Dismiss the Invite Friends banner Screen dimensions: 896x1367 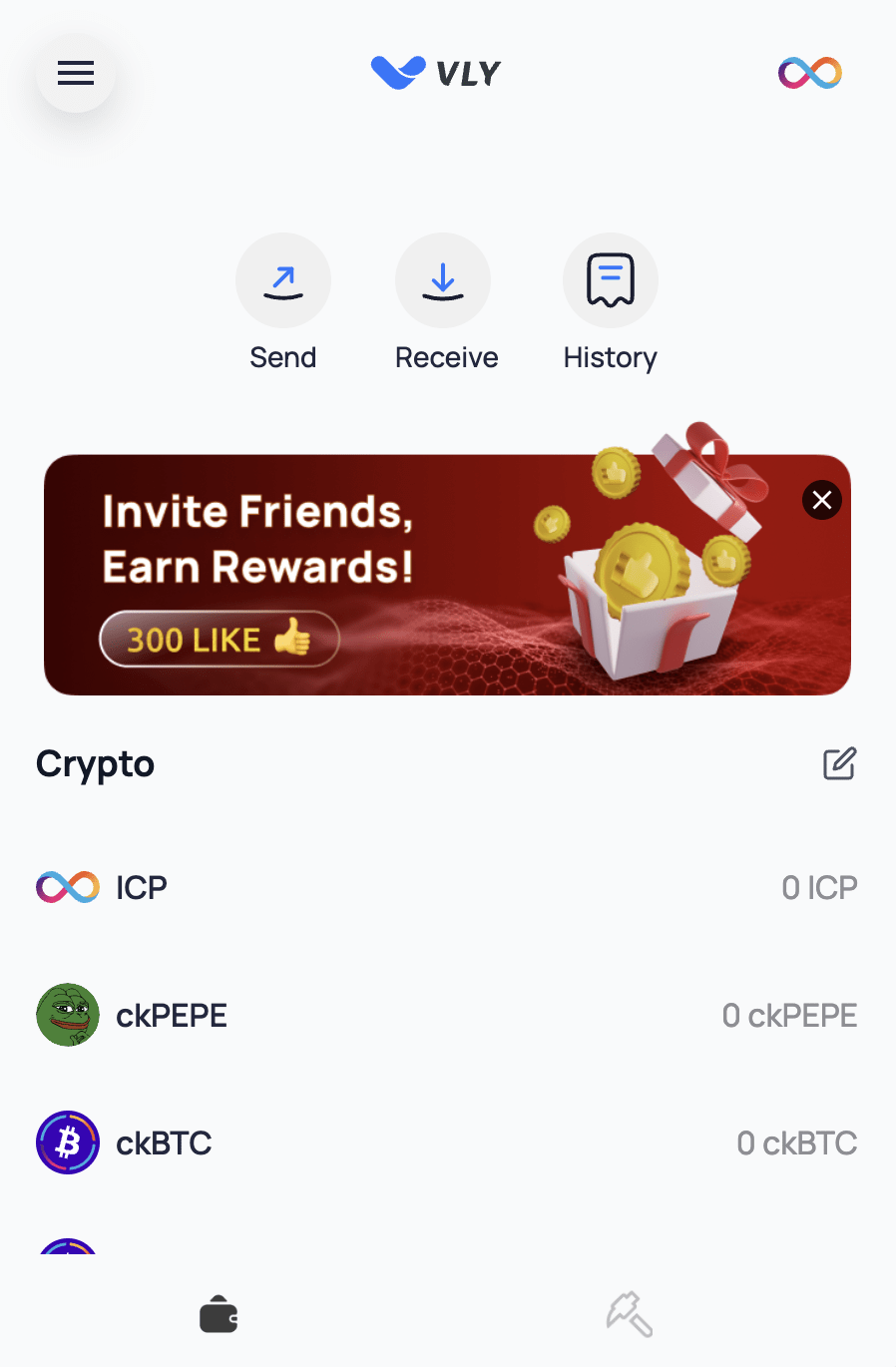[x=822, y=500]
